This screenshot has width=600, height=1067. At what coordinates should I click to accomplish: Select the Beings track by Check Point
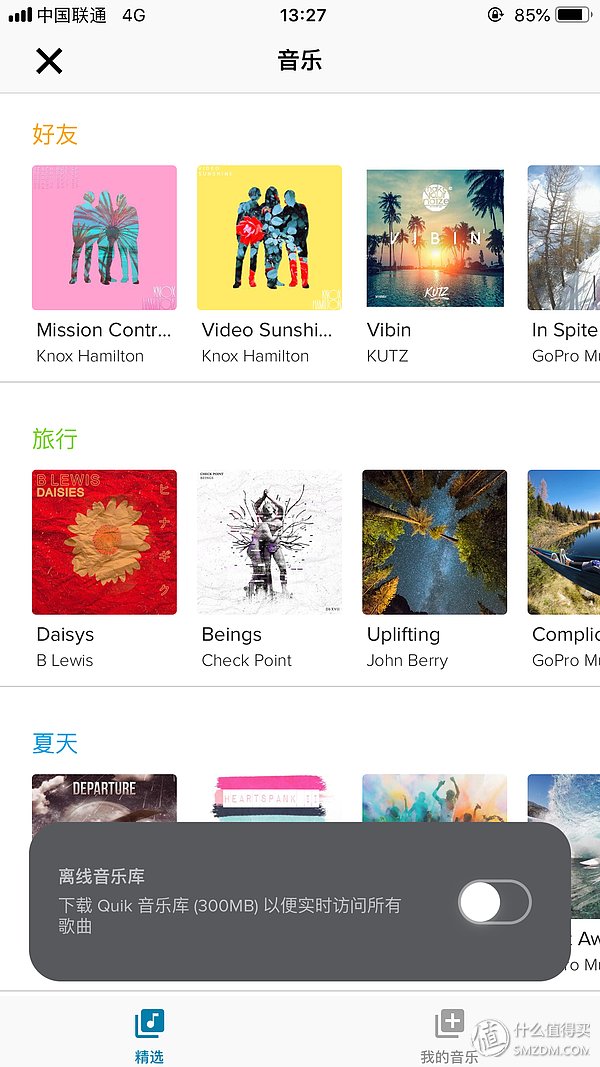(269, 542)
